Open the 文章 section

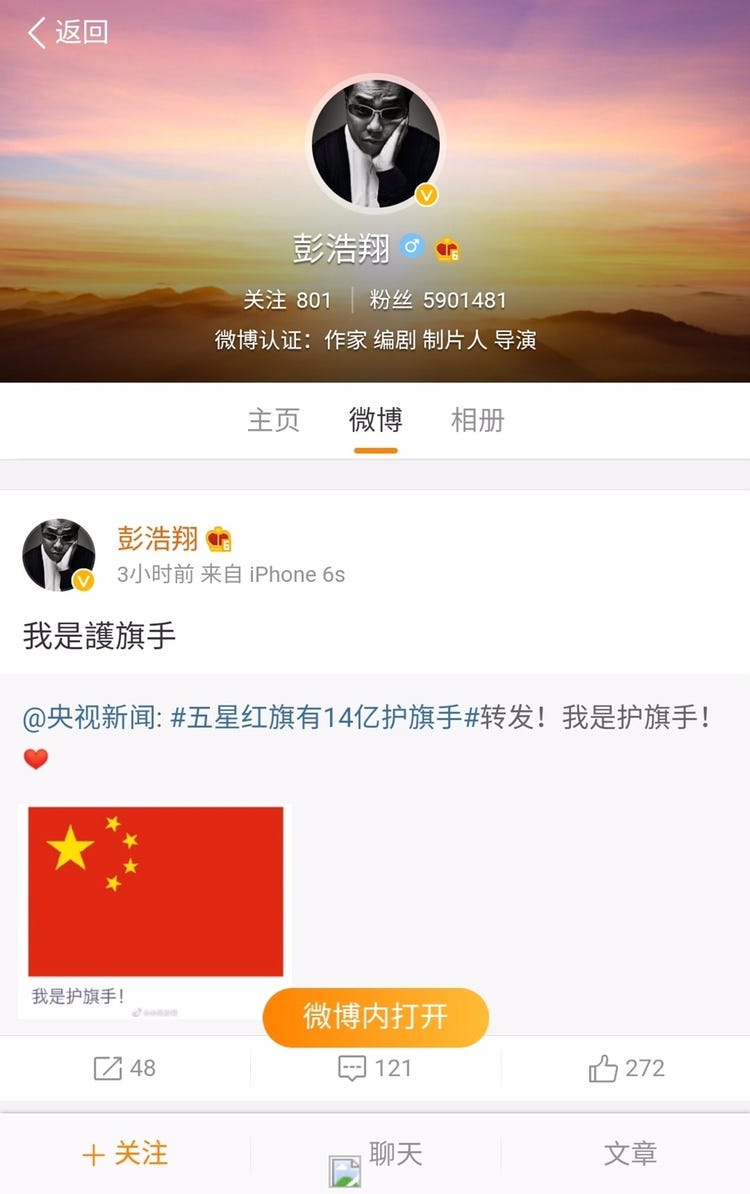[630, 1154]
